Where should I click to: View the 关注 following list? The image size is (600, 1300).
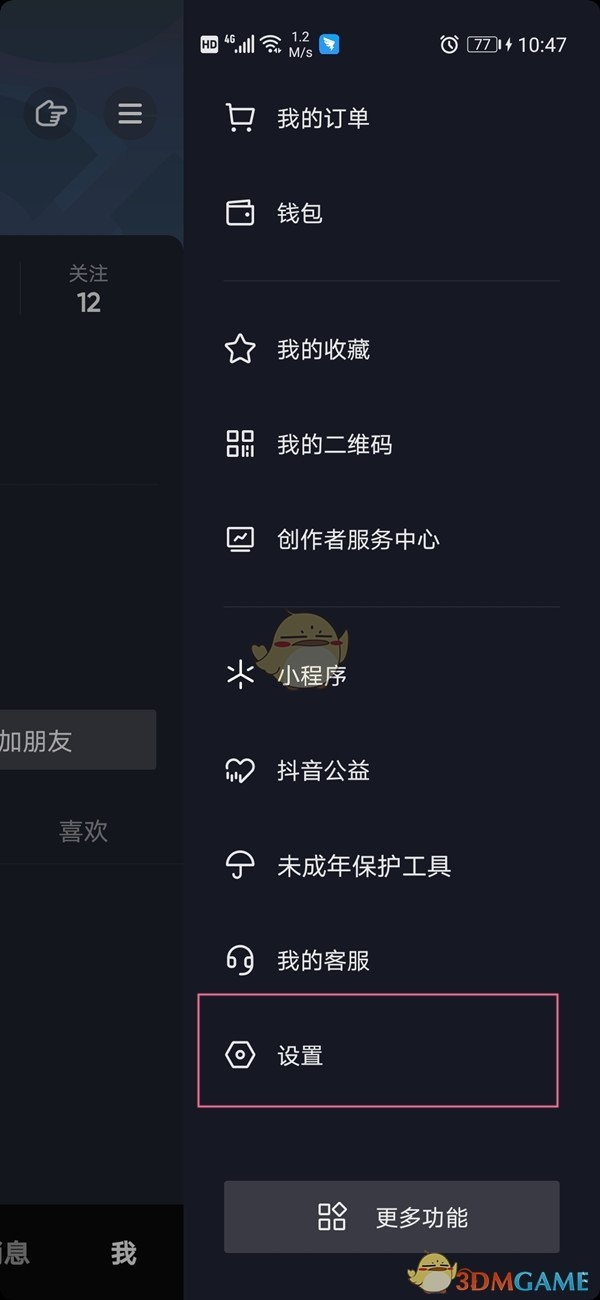88,288
